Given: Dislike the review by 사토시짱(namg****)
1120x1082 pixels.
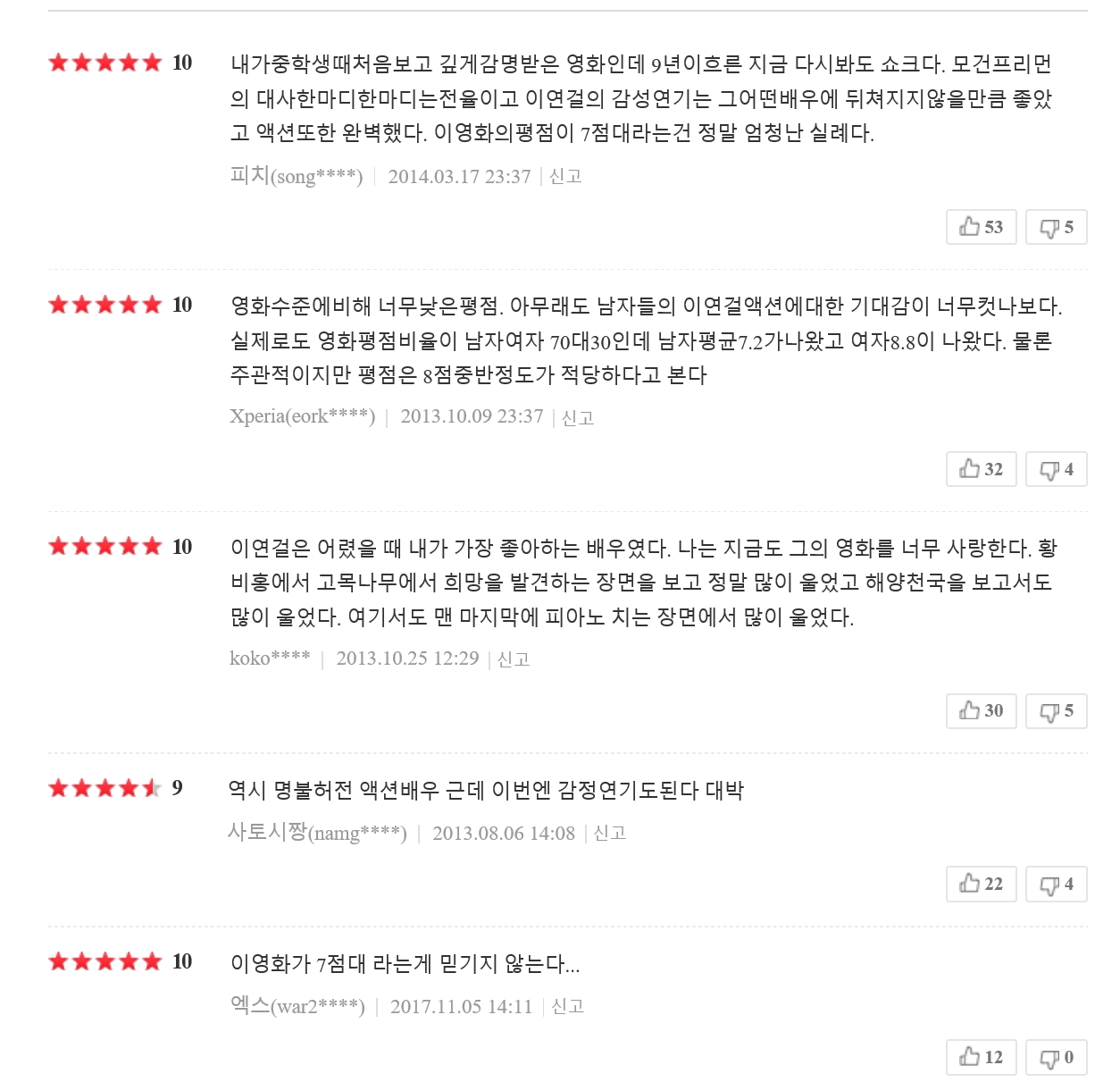Looking at the screenshot, I should tap(1056, 885).
